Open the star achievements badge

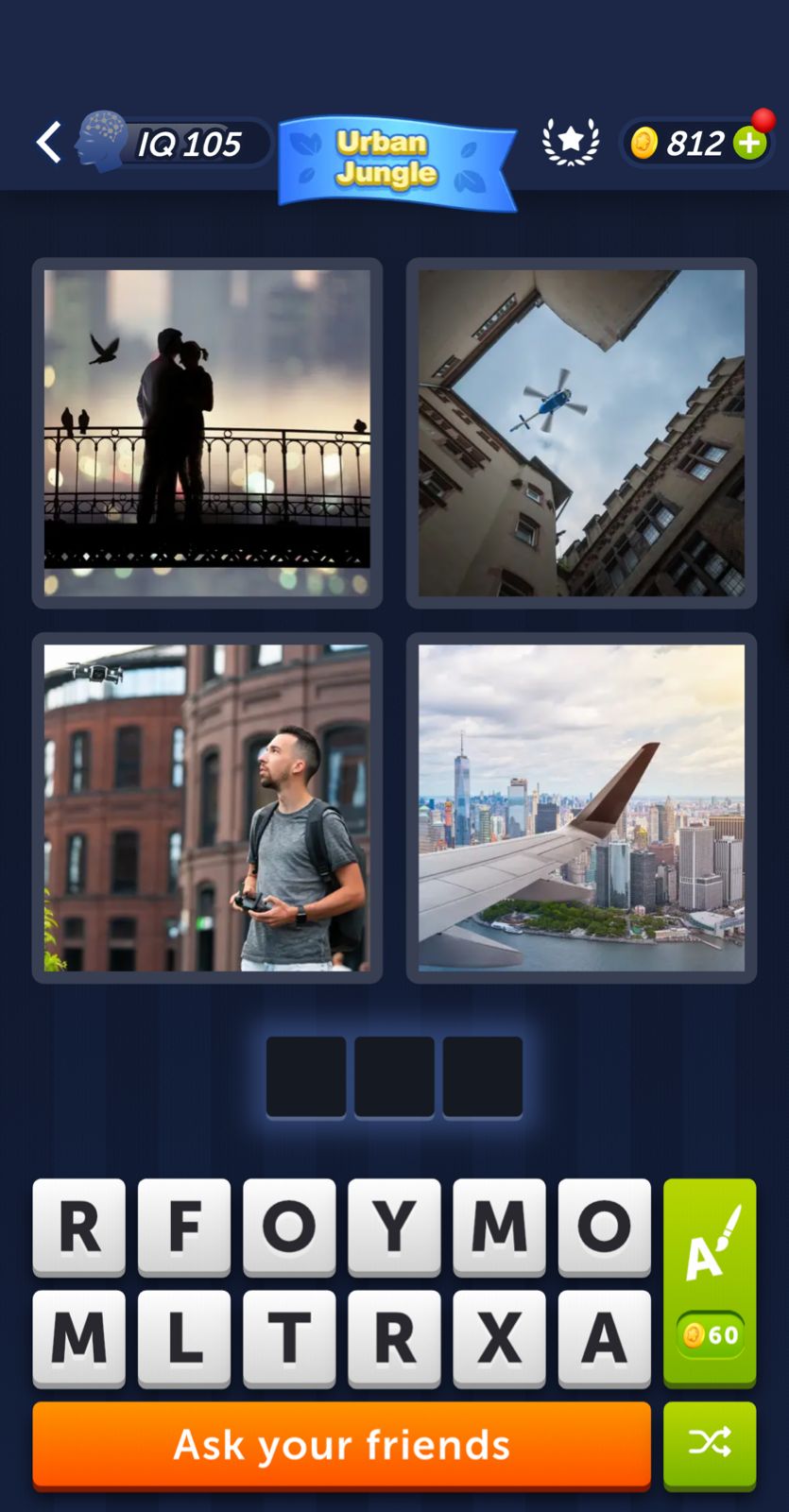pos(571,143)
